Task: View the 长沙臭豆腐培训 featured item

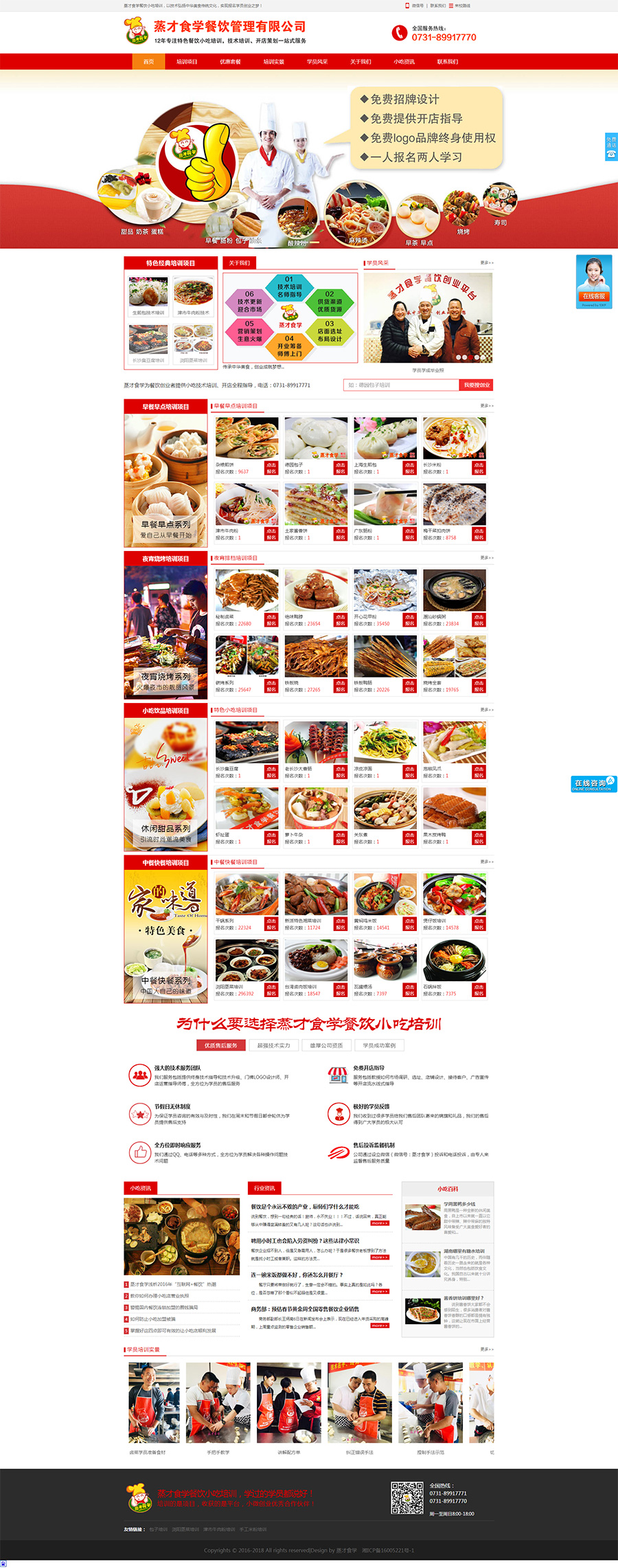Action: (148, 344)
